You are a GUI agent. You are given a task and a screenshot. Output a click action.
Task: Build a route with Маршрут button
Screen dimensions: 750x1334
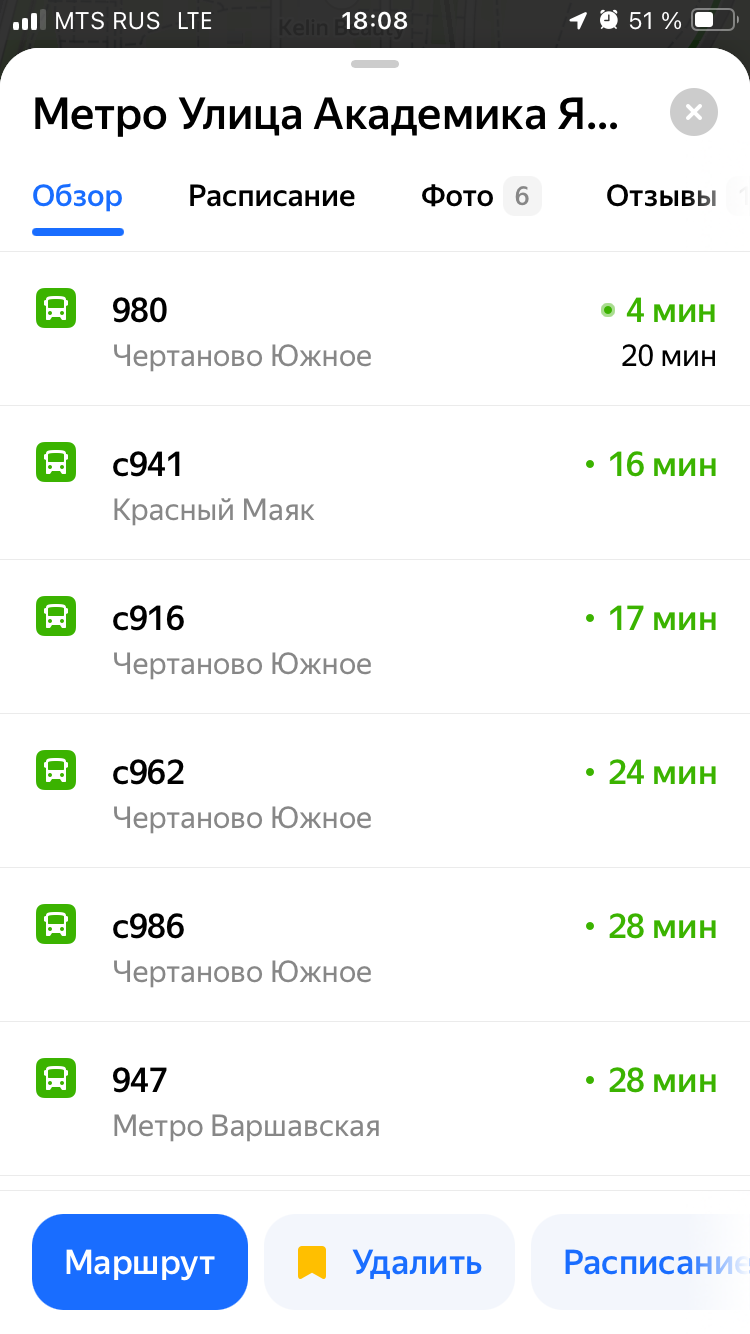point(140,1262)
